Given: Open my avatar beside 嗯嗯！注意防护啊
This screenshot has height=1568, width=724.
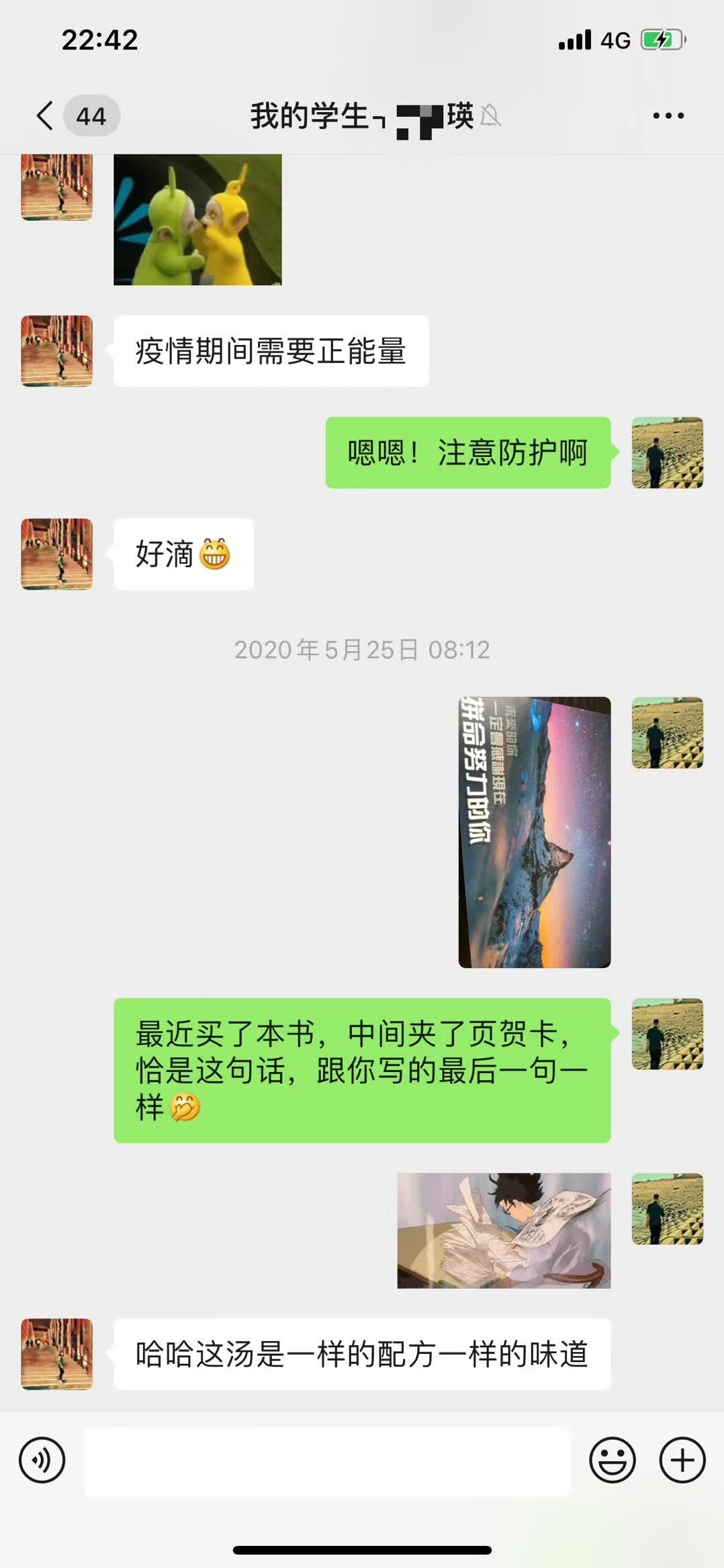Looking at the screenshot, I should pos(667,452).
